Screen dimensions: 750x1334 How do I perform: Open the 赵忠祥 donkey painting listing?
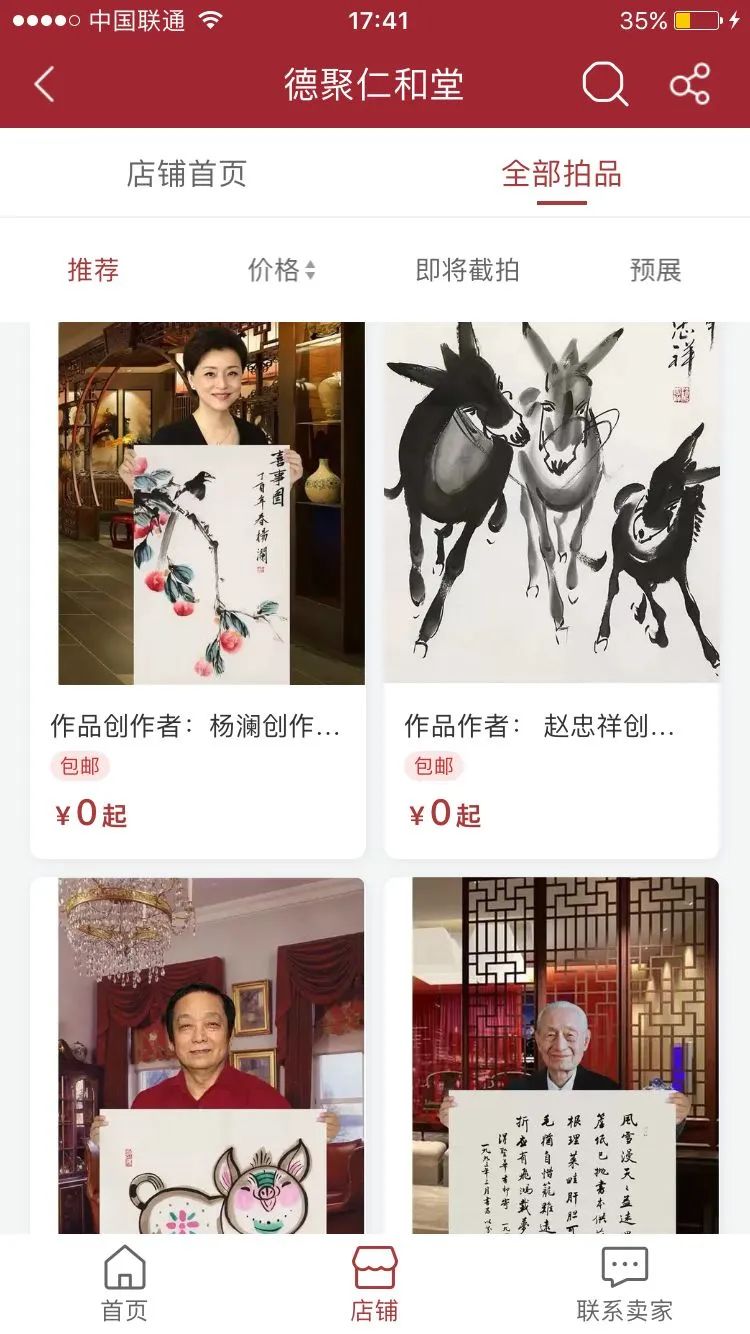[552, 560]
